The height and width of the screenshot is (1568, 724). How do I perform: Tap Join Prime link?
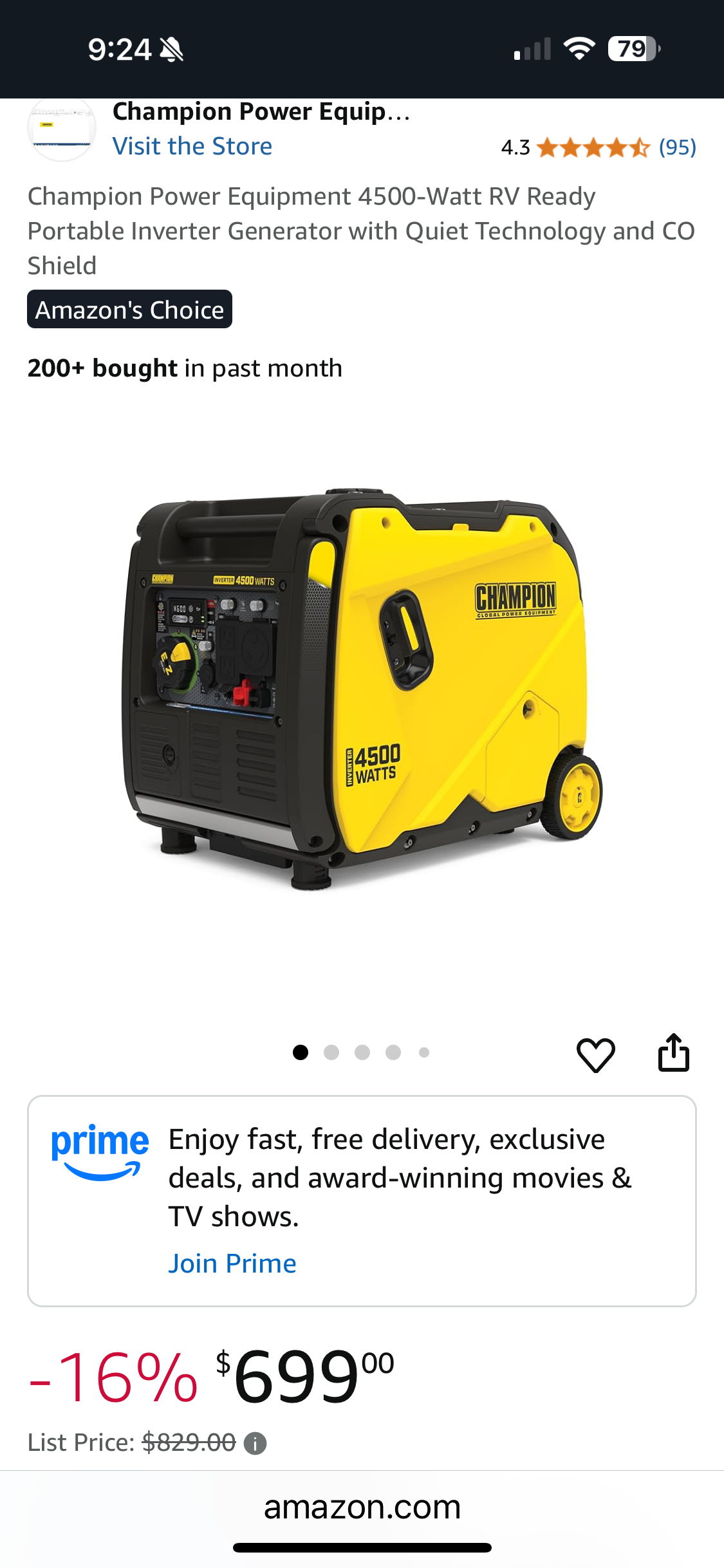232,1264
